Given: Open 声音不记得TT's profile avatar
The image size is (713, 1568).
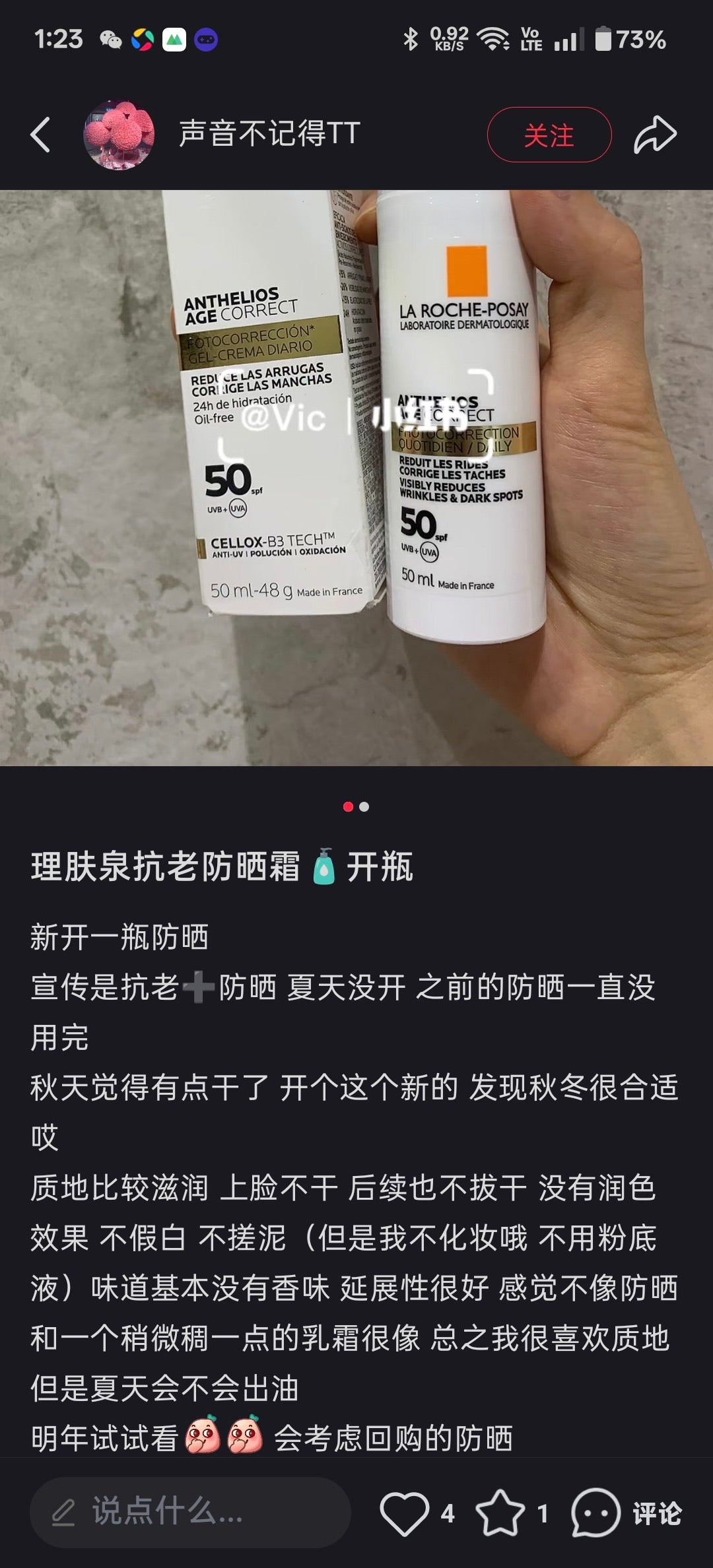Looking at the screenshot, I should [119, 135].
